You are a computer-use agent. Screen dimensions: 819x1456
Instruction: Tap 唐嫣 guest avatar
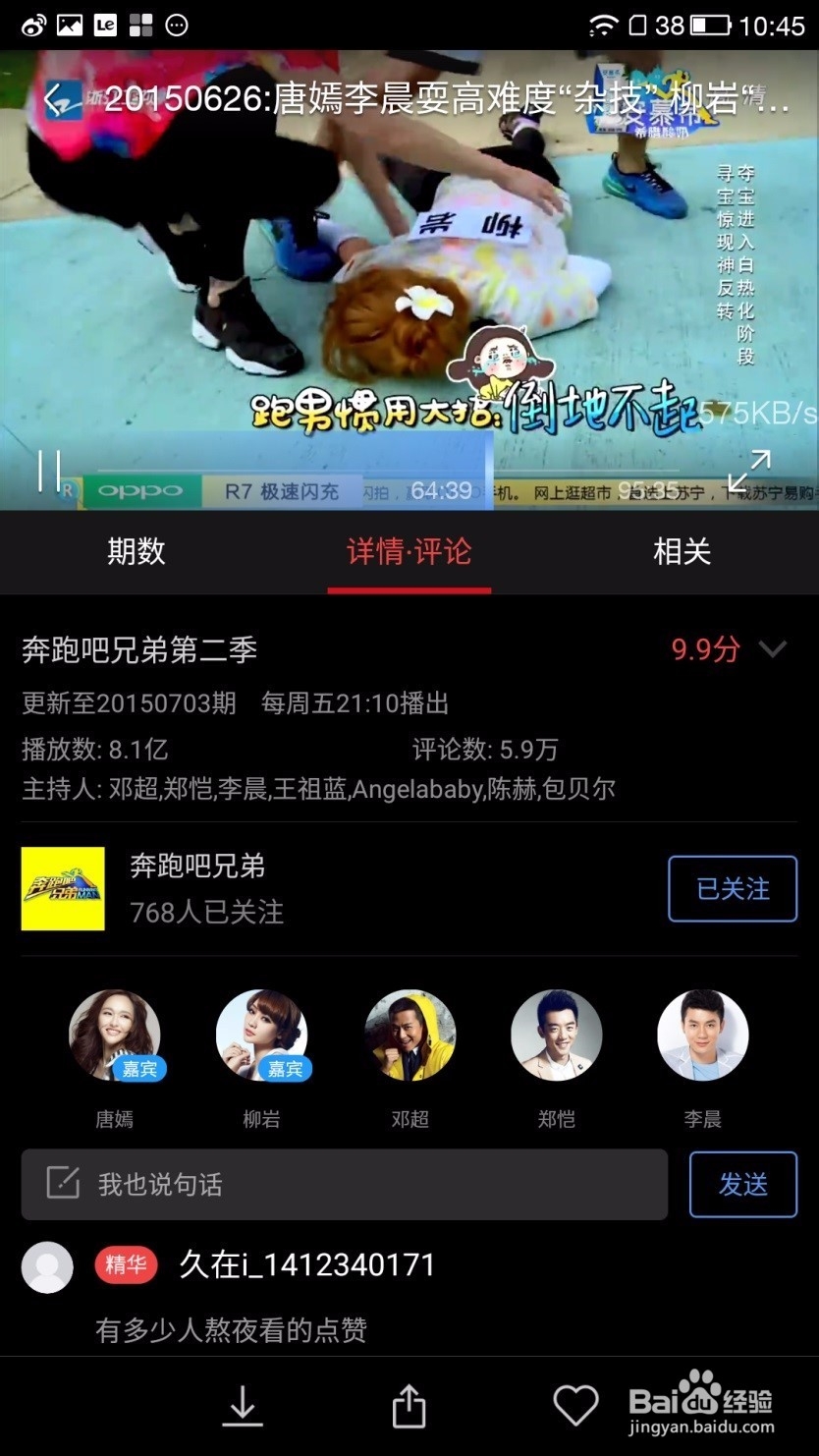point(115,1035)
